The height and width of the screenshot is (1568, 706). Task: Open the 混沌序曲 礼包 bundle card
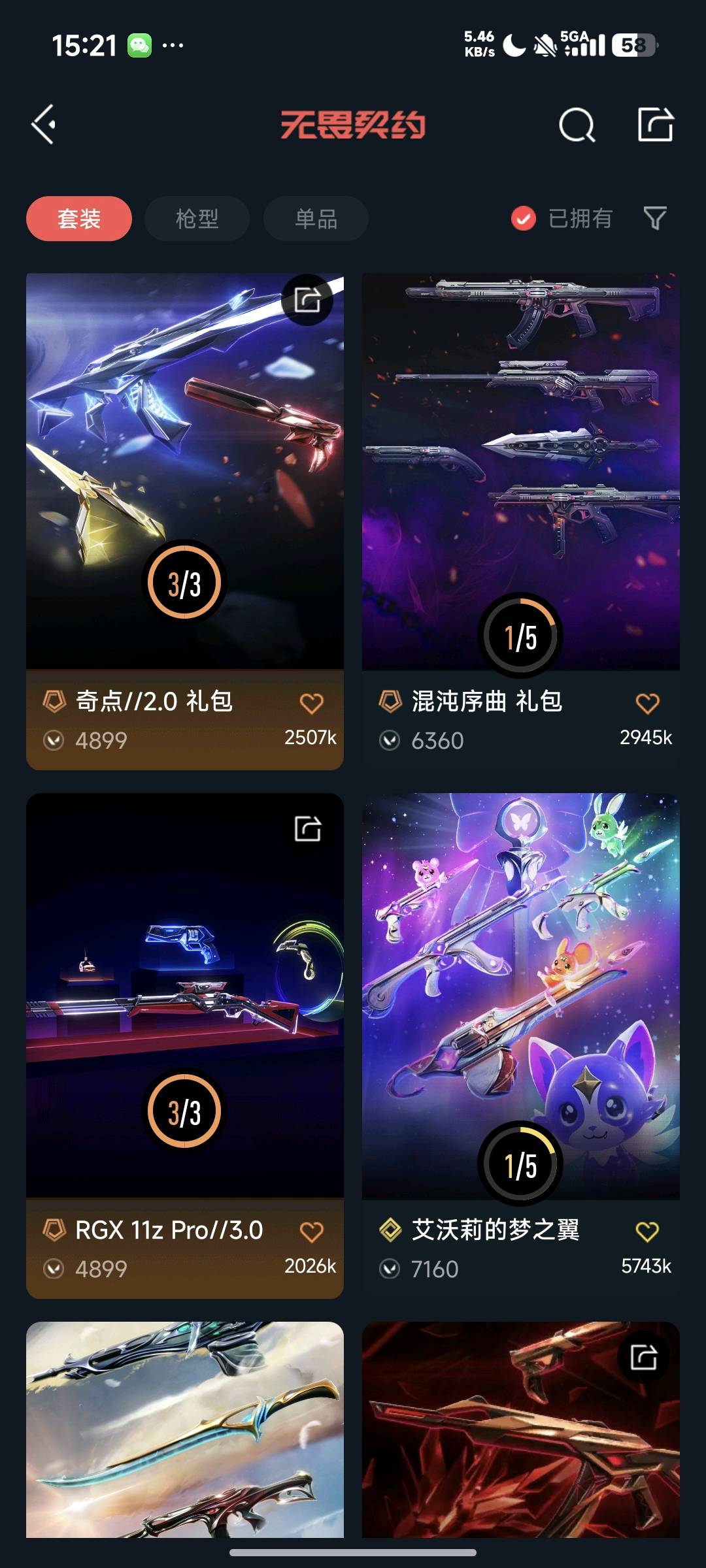[x=521, y=470]
